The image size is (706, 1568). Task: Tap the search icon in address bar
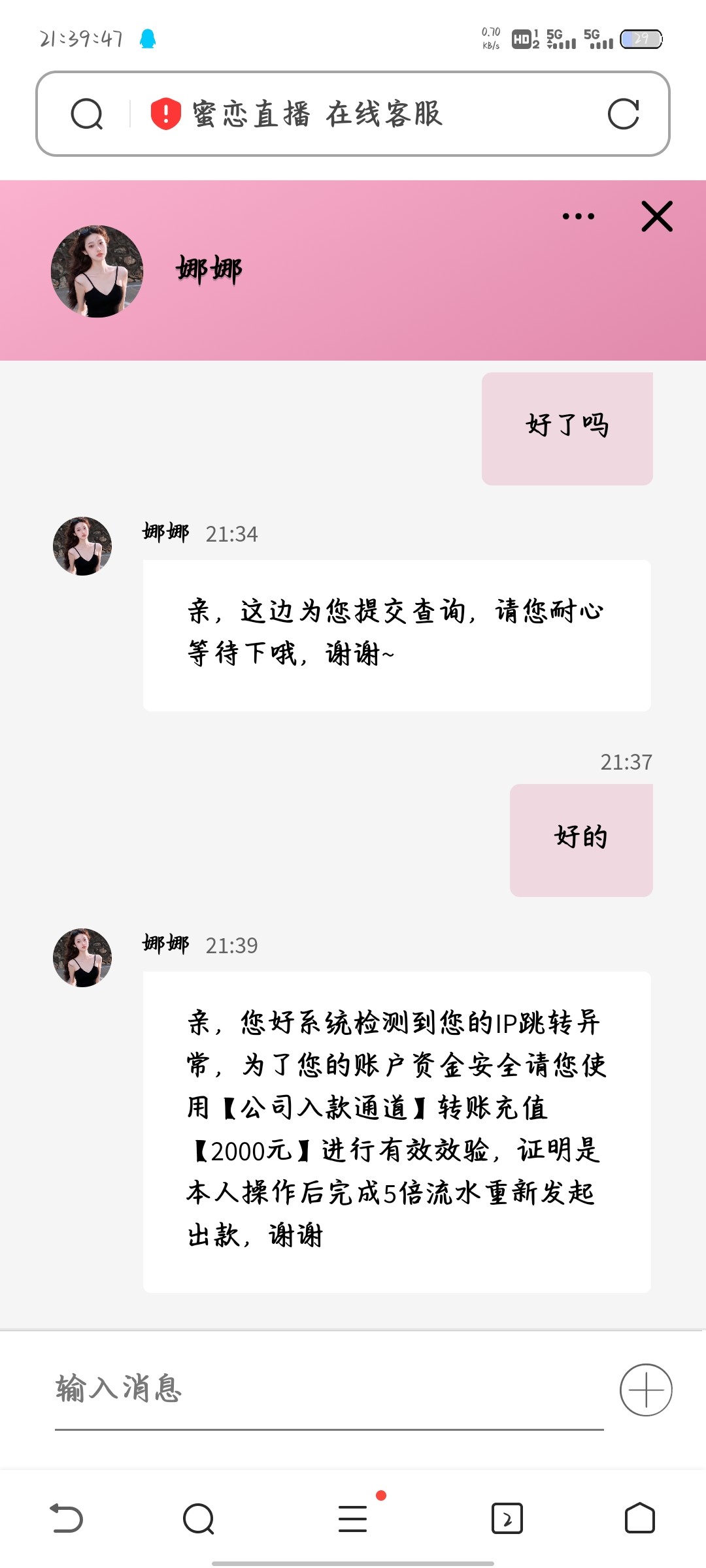87,114
